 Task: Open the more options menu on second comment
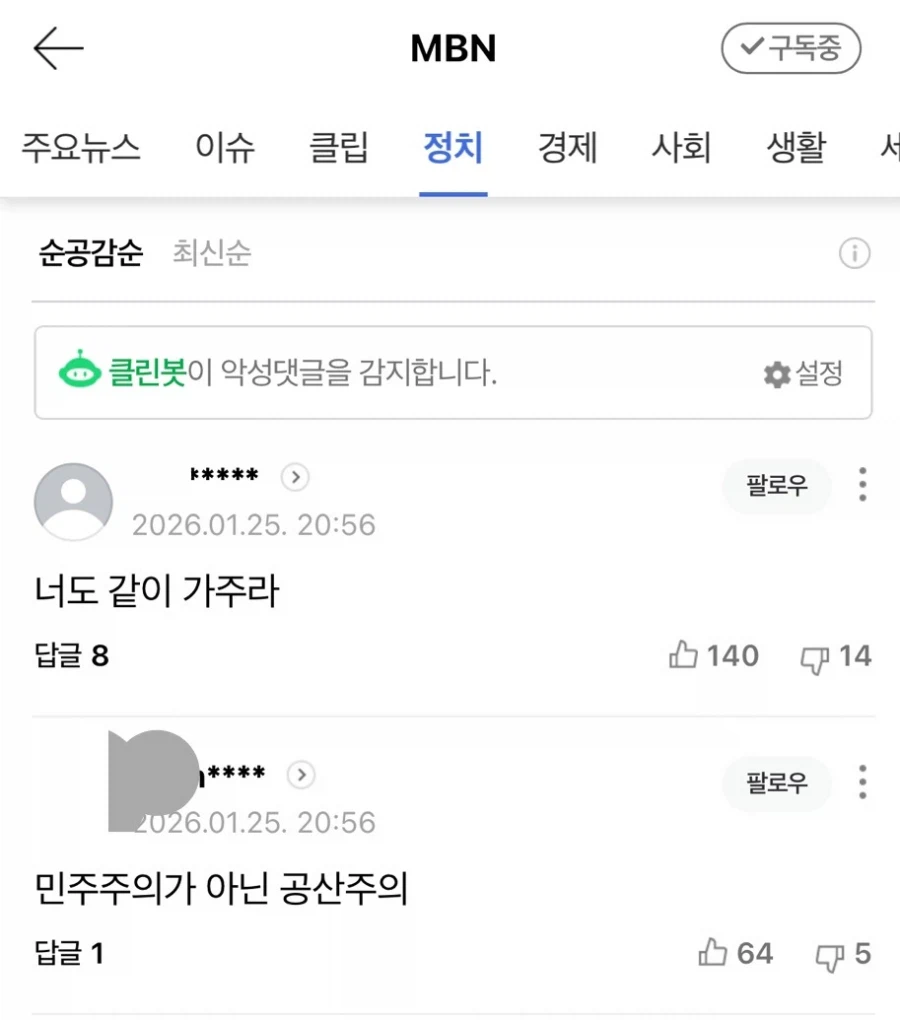(861, 784)
